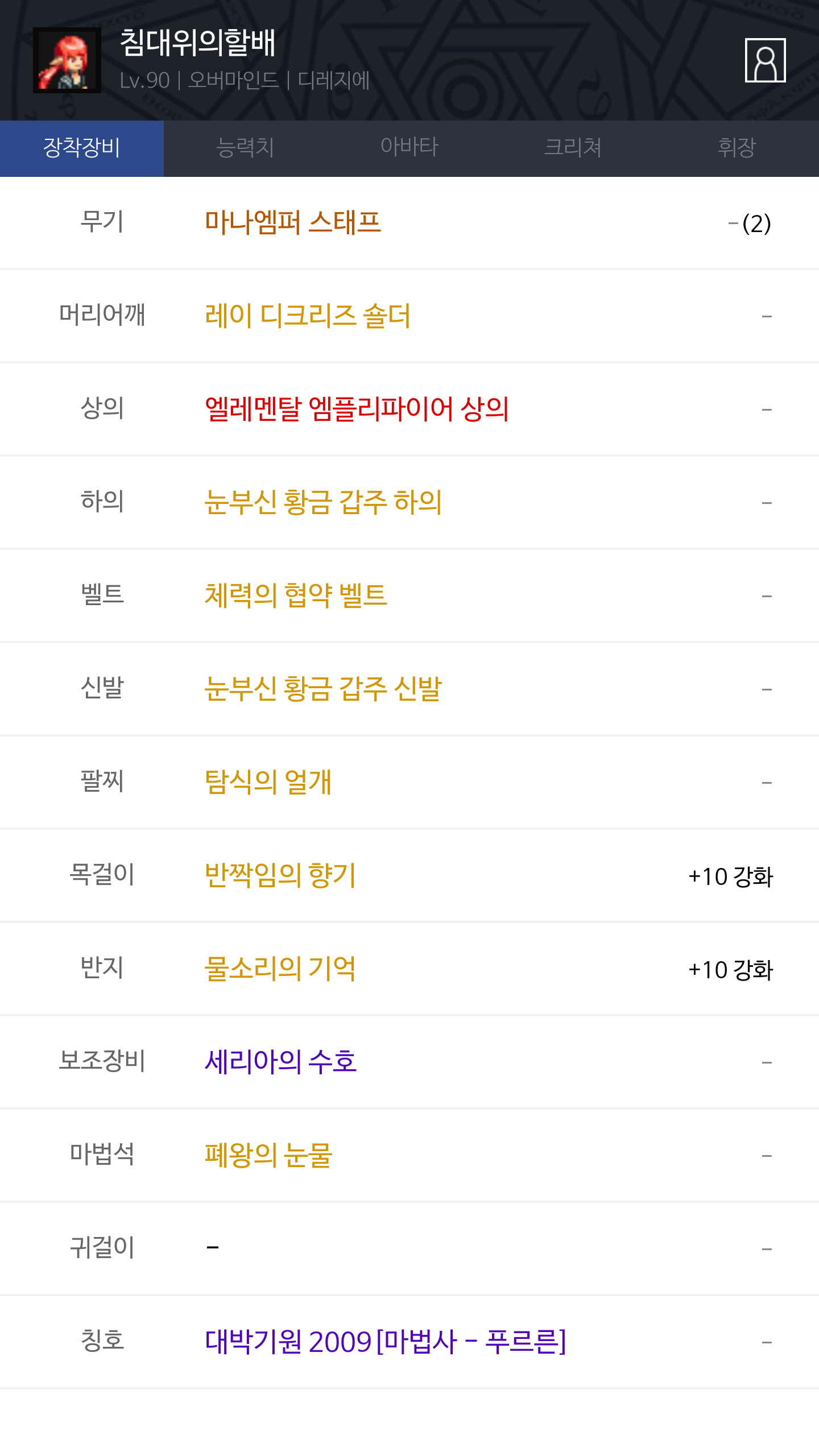The image size is (819, 1456).
Task: Open the 물소리의 기억 ring
Action: point(280,969)
